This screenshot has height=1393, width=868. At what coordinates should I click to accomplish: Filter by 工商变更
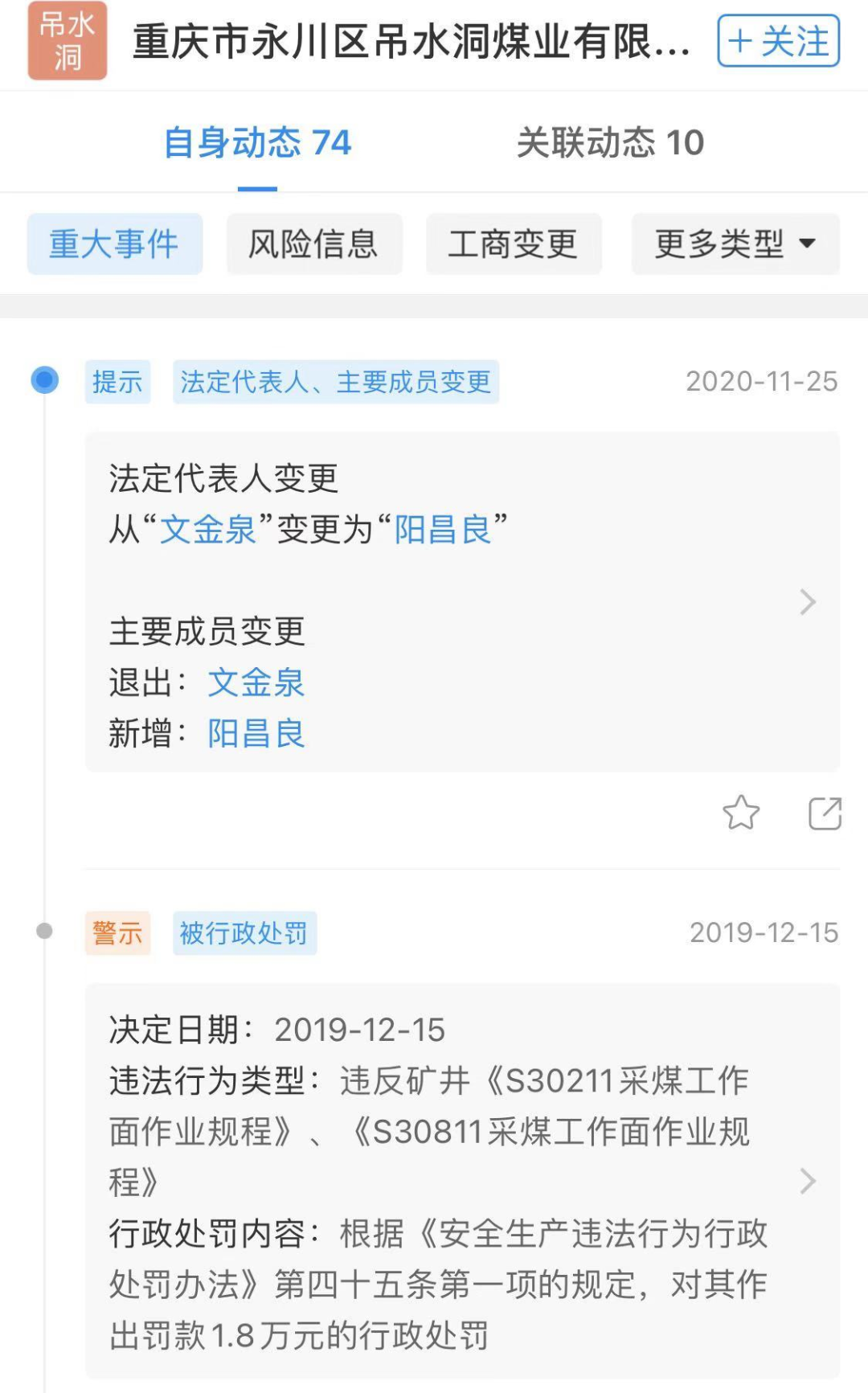514,244
